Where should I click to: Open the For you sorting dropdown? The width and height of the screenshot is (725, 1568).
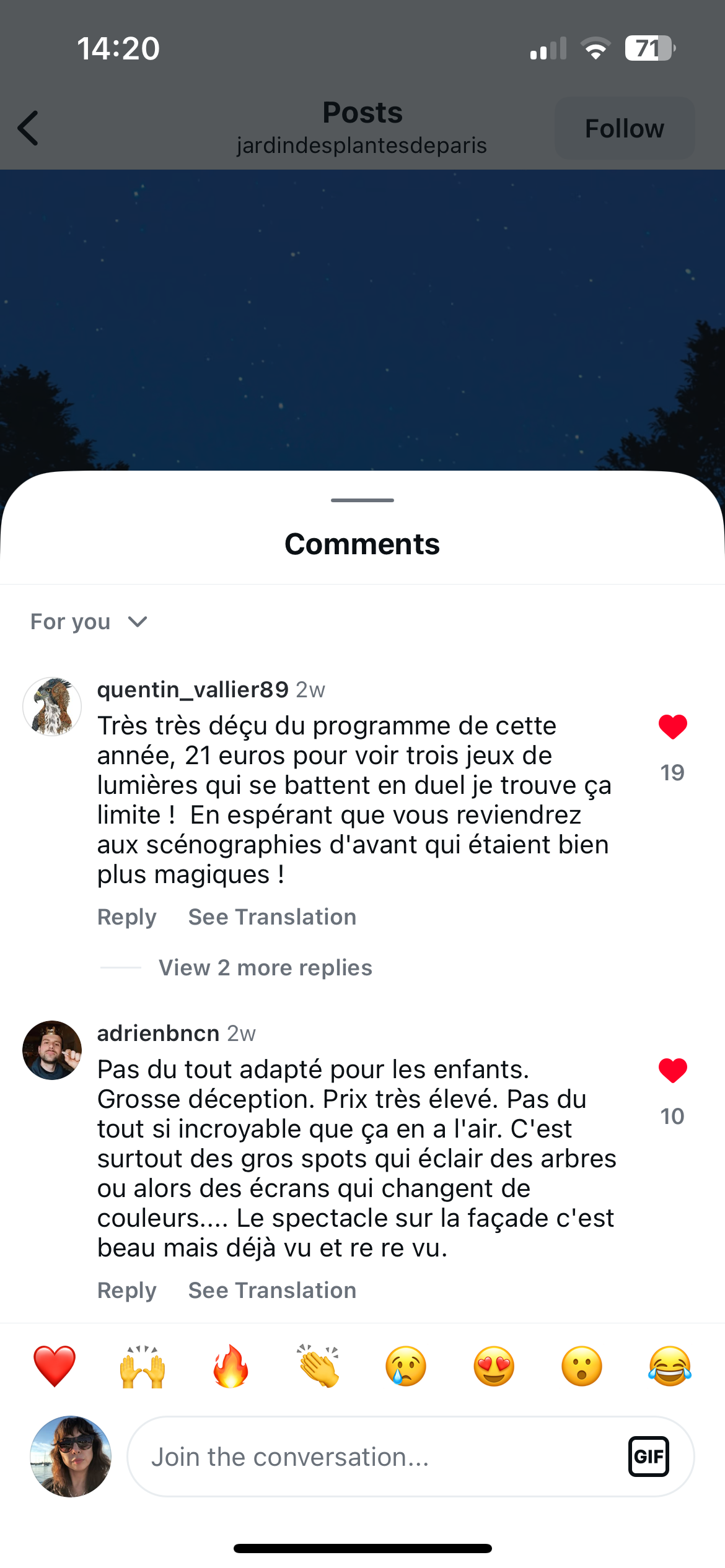point(89,622)
